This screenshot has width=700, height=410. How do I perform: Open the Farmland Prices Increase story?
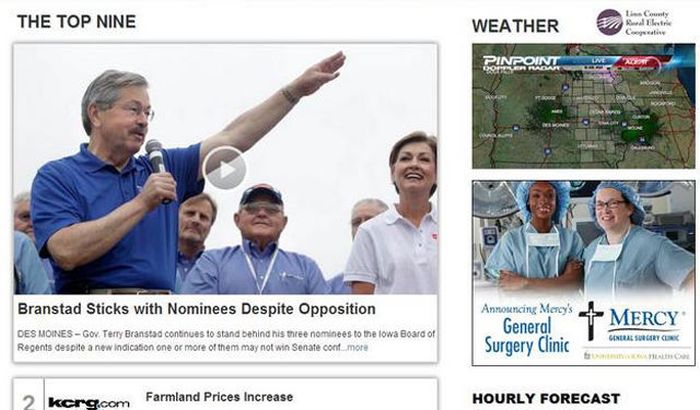tap(219, 397)
